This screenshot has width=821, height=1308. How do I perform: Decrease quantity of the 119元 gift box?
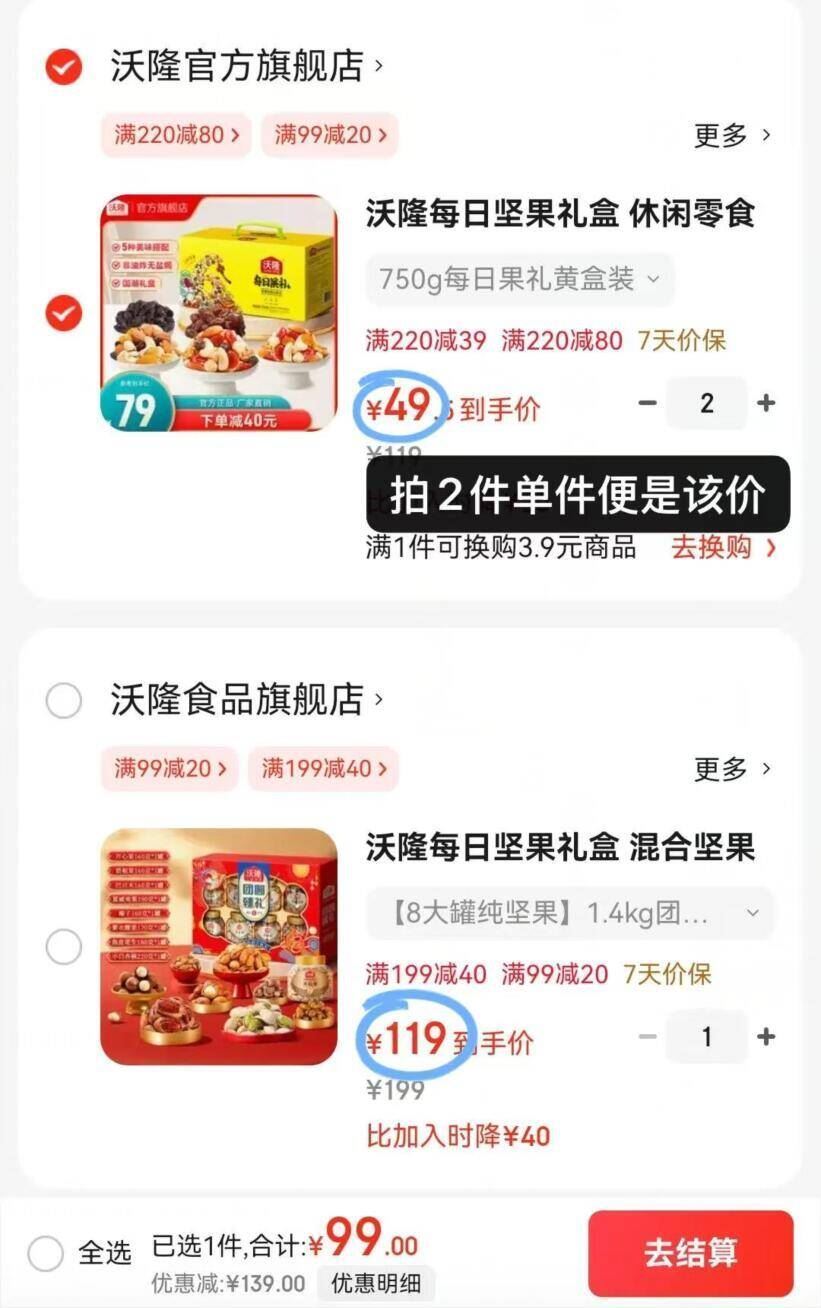click(x=647, y=1037)
